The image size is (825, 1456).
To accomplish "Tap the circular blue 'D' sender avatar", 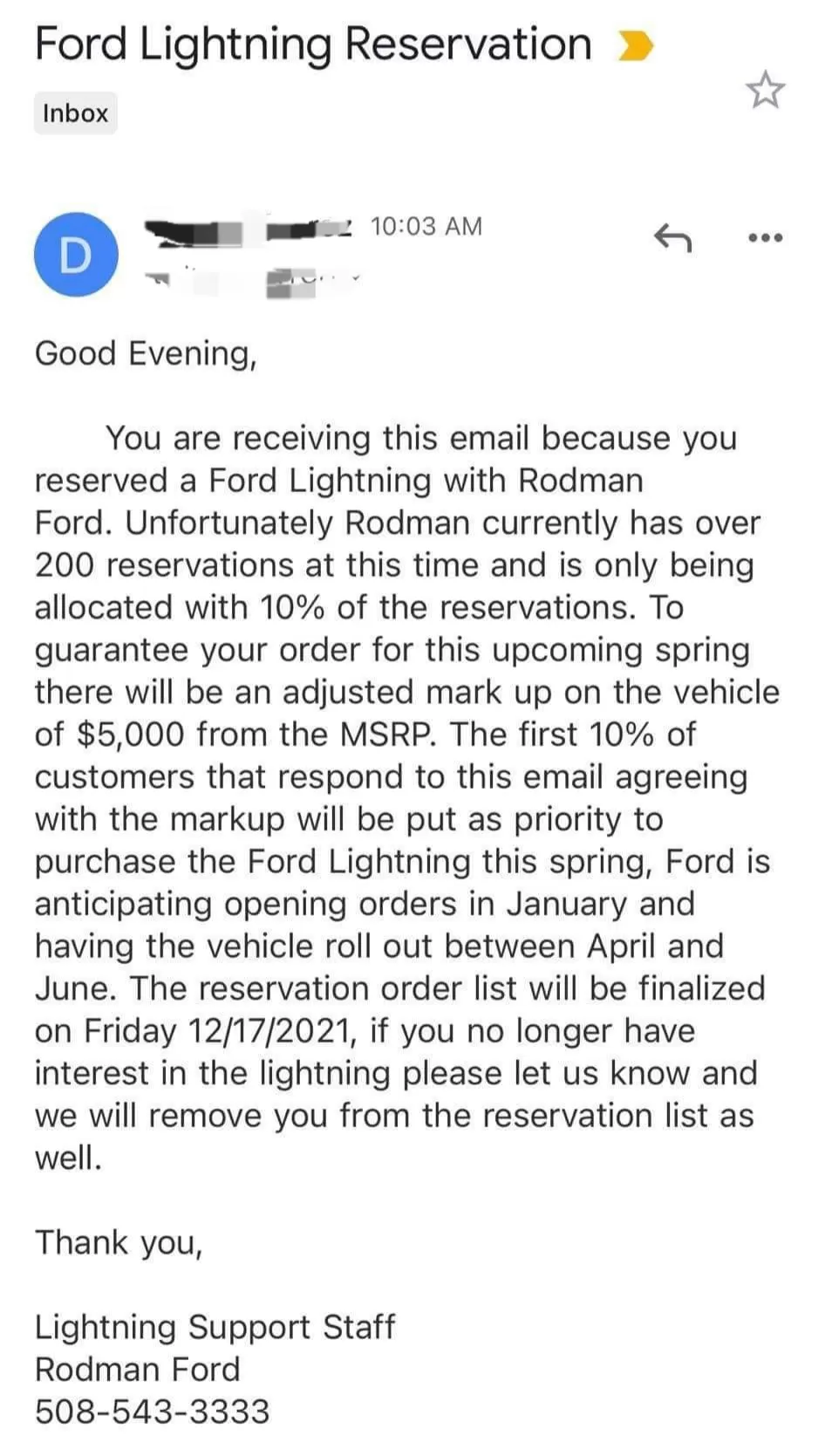I will (75, 254).
